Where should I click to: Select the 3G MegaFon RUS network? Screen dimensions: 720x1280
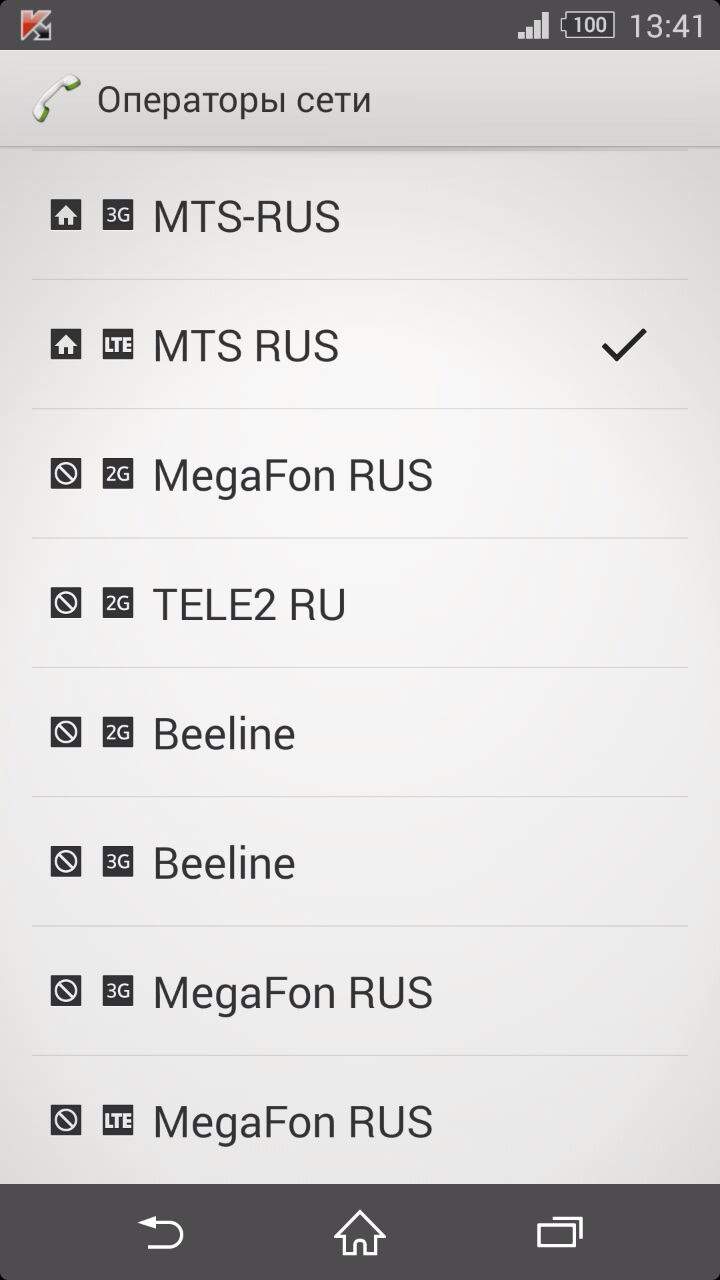pyautogui.click(x=360, y=991)
